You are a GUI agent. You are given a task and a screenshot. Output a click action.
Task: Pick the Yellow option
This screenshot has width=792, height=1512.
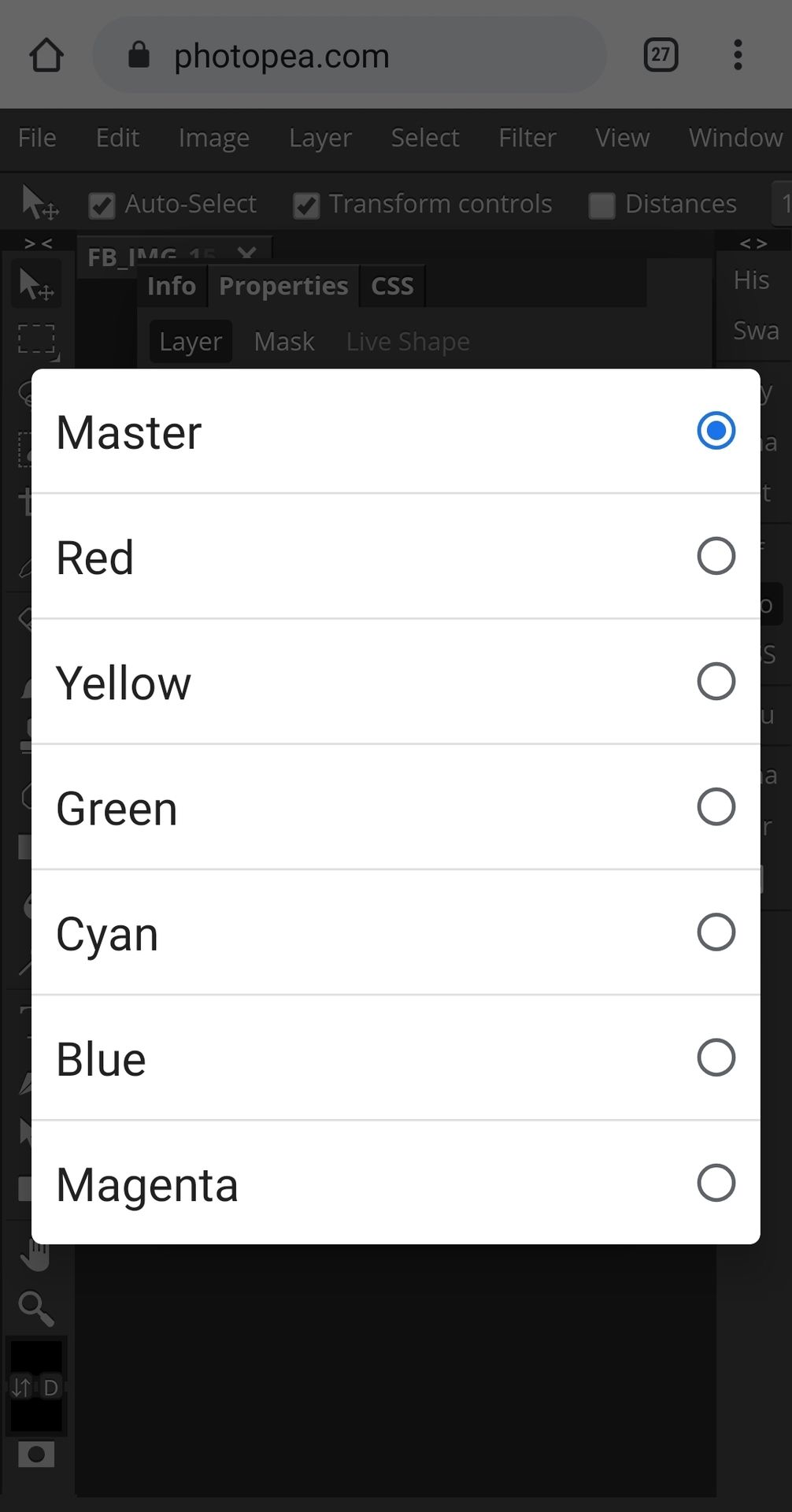[395, 682]
